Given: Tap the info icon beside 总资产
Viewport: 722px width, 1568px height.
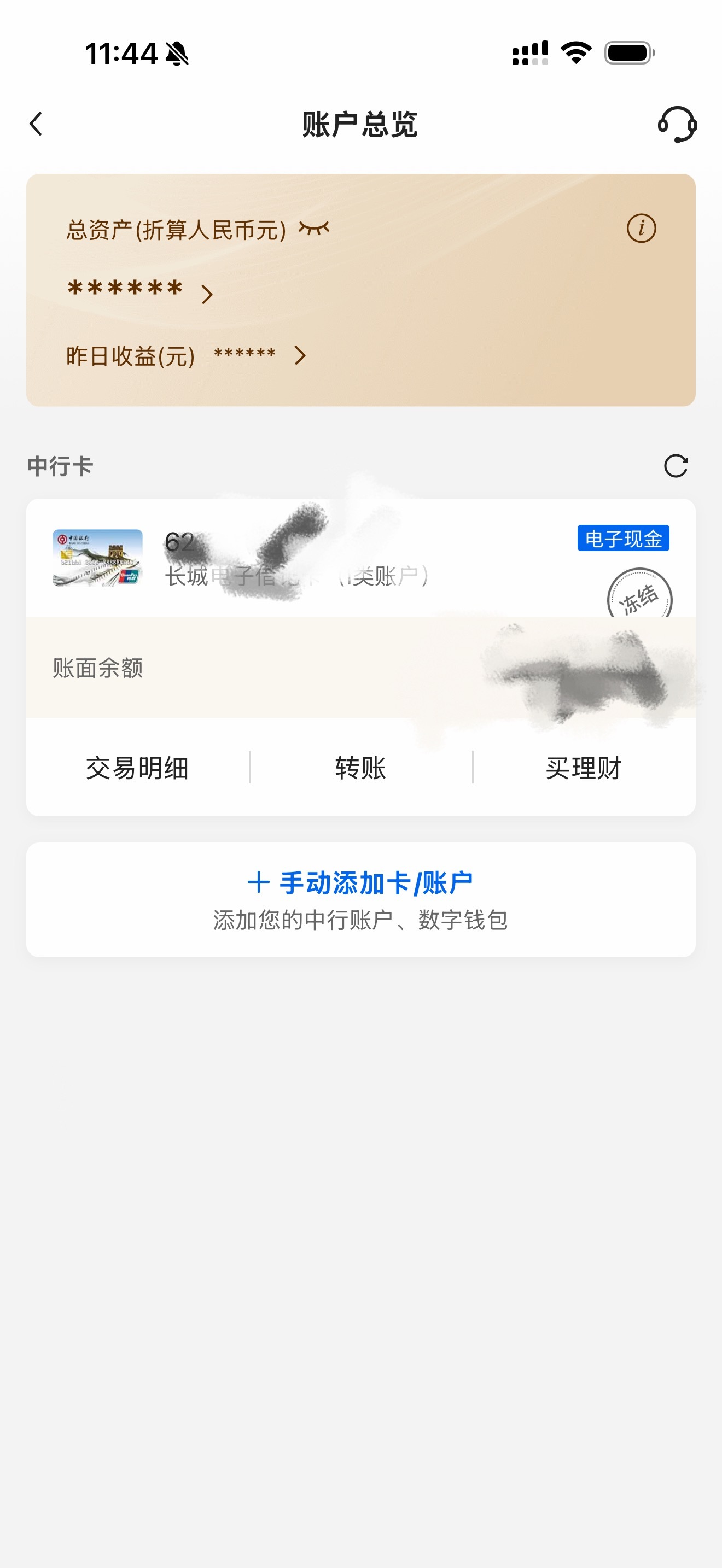Looking at the screenshot, I should click(642, 229).
